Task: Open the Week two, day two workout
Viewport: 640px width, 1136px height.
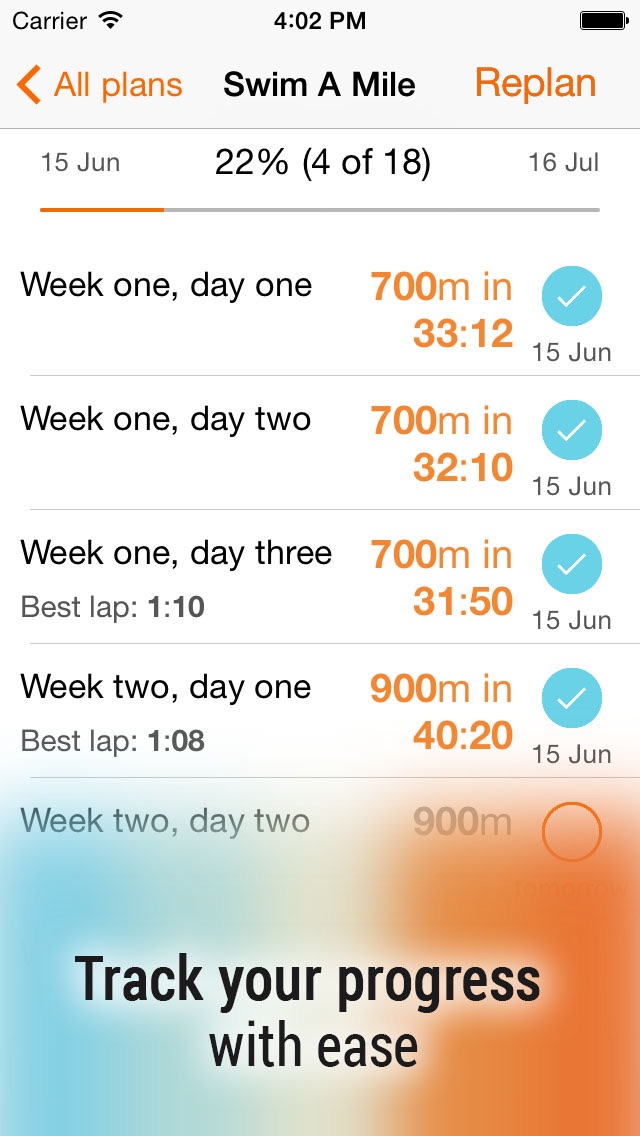Action: [x=166, y=822]
